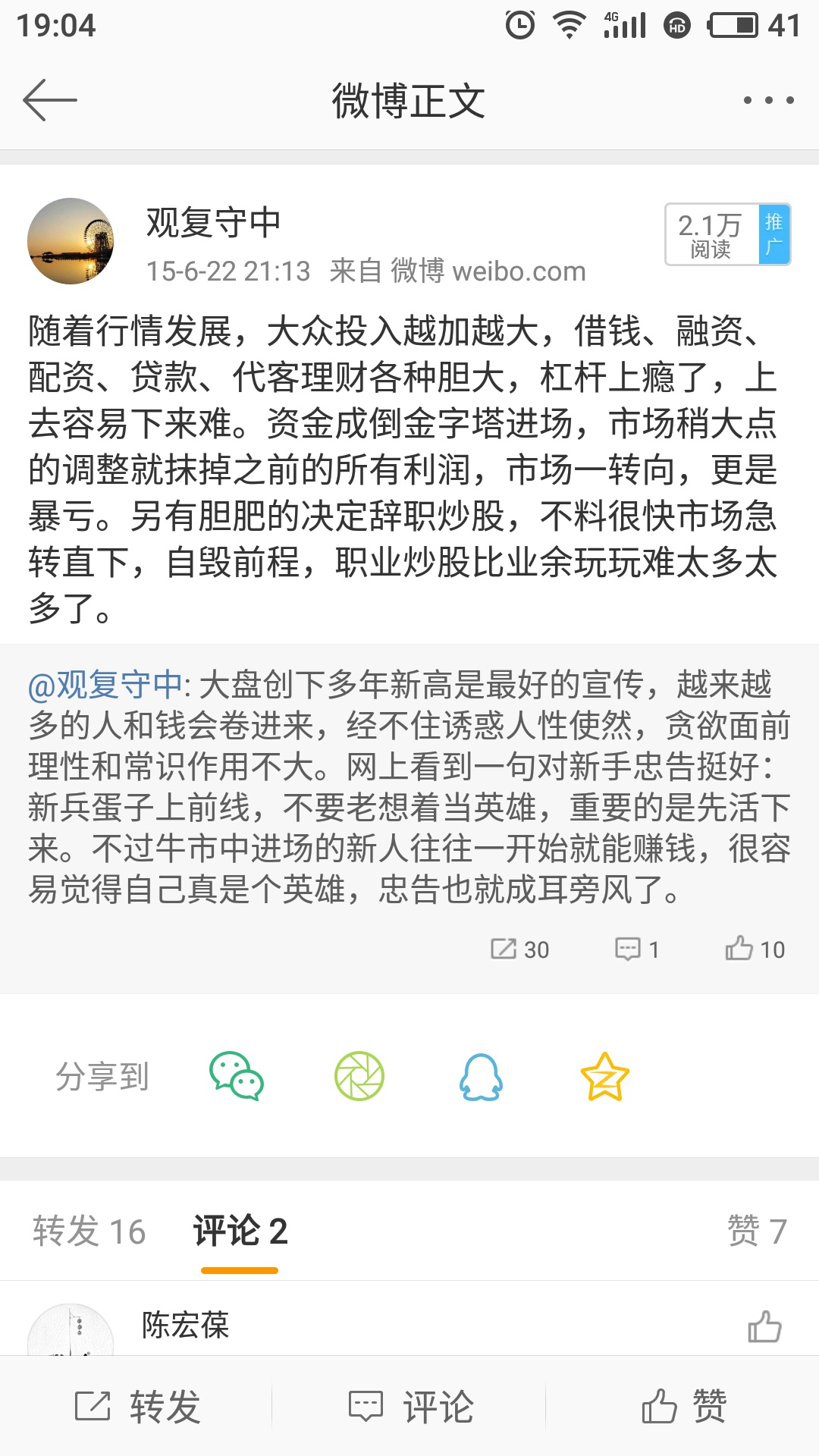The height and width of the screenshot is (1456, 819).
Task: Open the @观复守中 mention link
Action: pyautogui.click(x=105, y=685)
